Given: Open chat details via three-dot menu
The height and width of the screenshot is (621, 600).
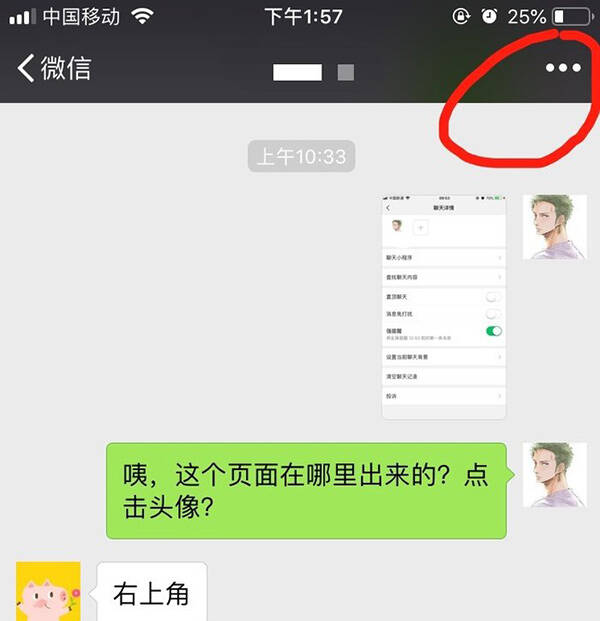Looking at the screenshot, I should click(562, 68).
